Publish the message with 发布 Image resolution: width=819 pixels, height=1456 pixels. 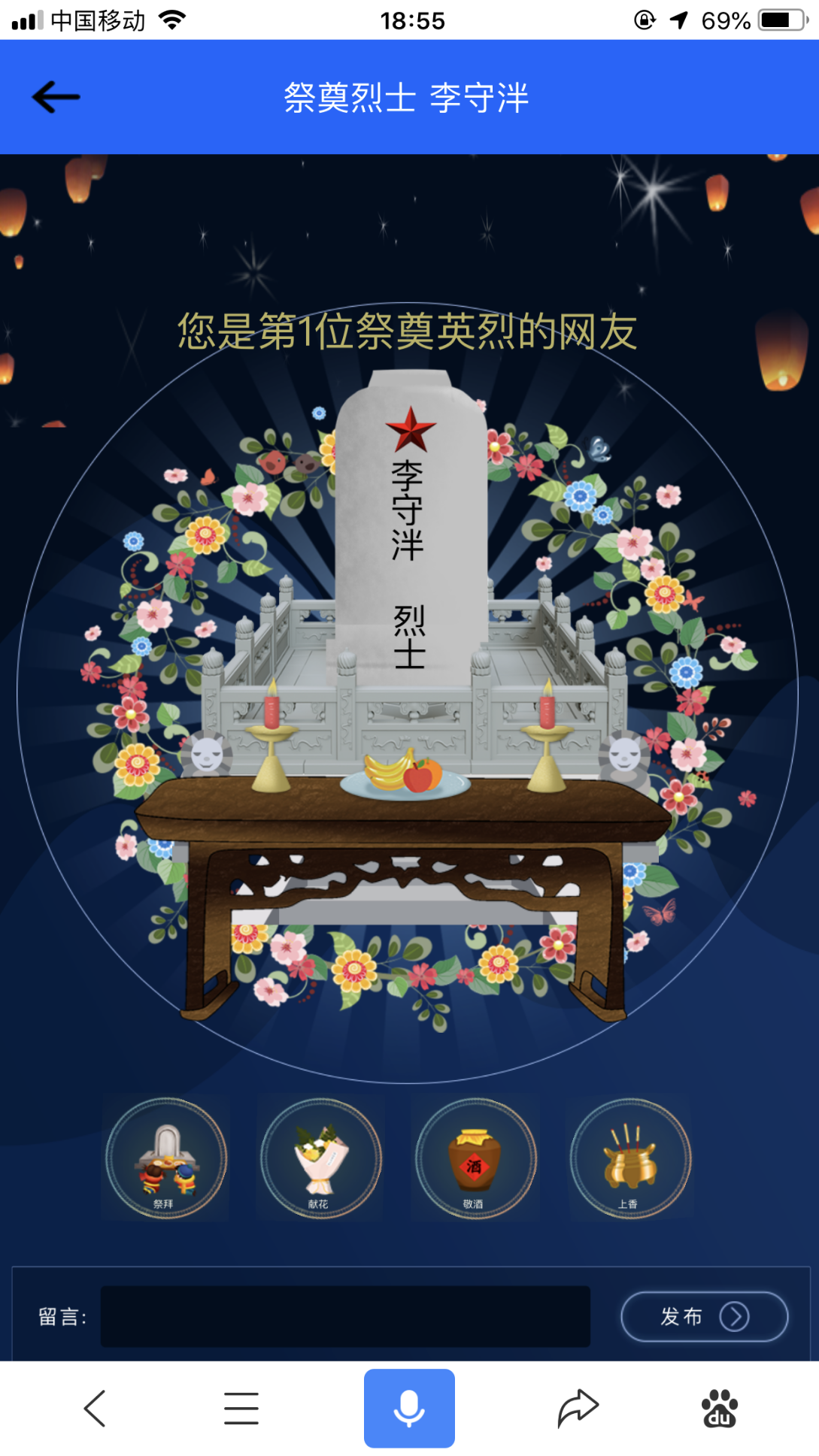click(x=703, y=1316)
